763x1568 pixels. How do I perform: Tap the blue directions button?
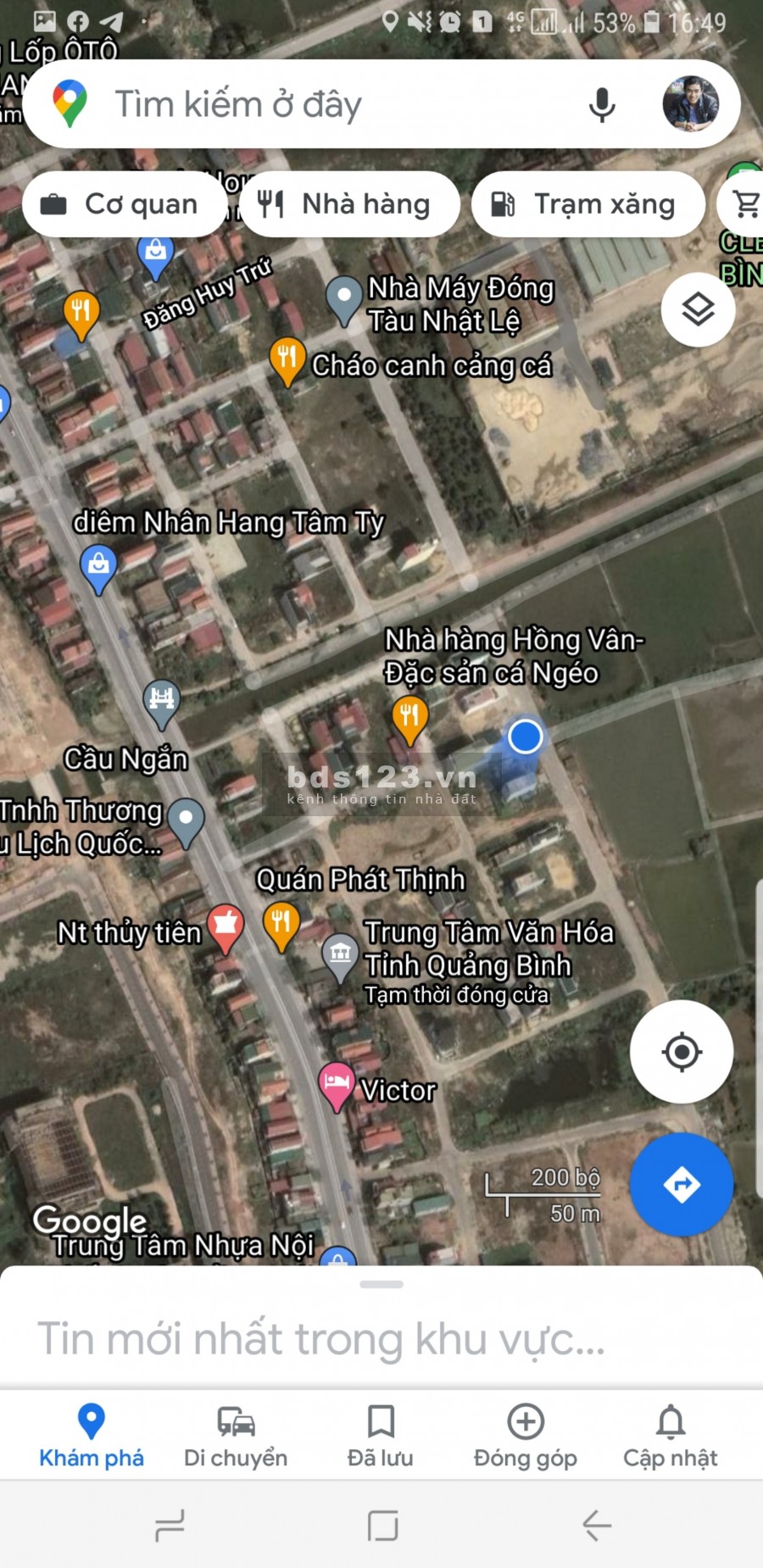[x=682, y=1184]
